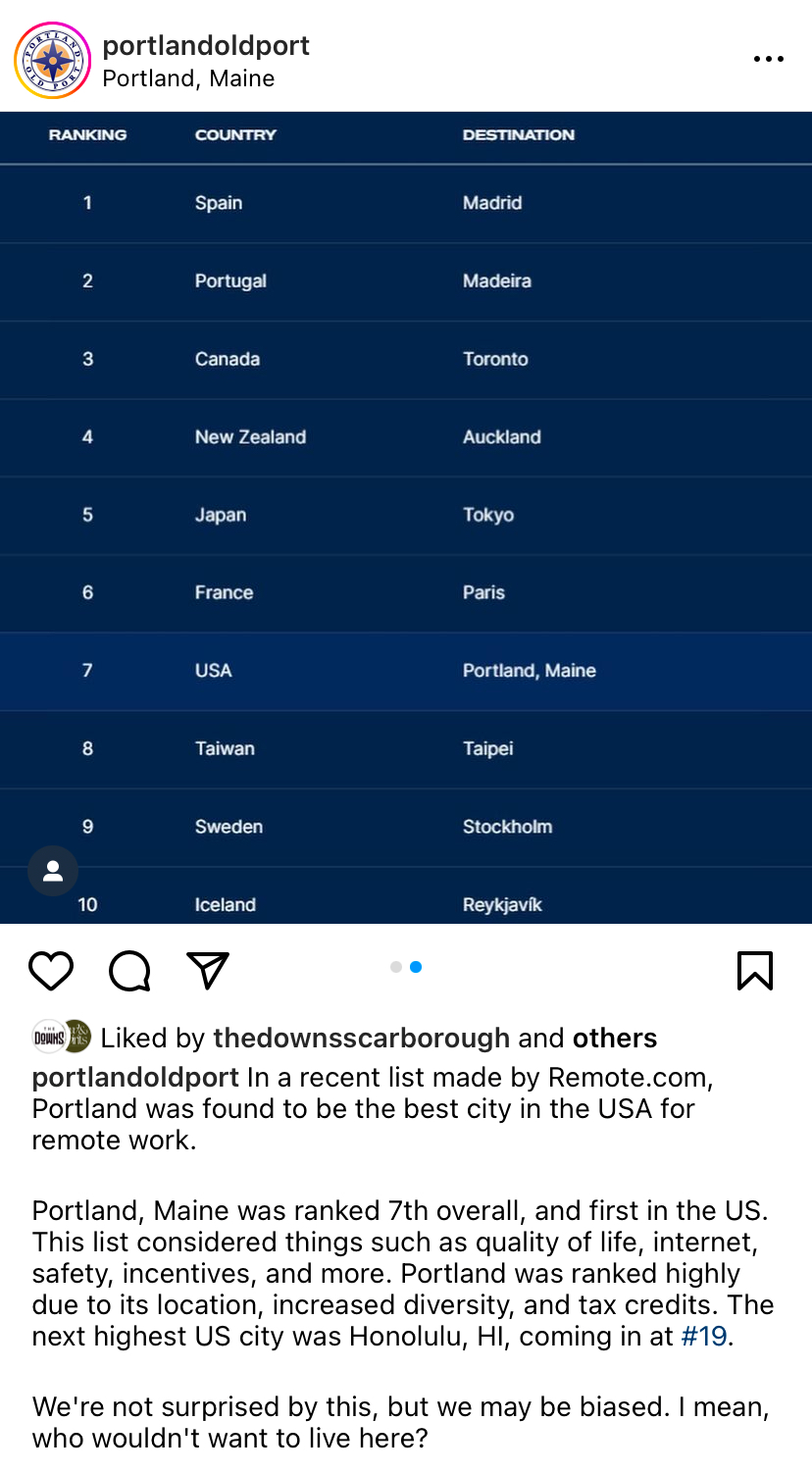Open the comments on this post
Viewport: 812px width, 1472px height.
129,970
